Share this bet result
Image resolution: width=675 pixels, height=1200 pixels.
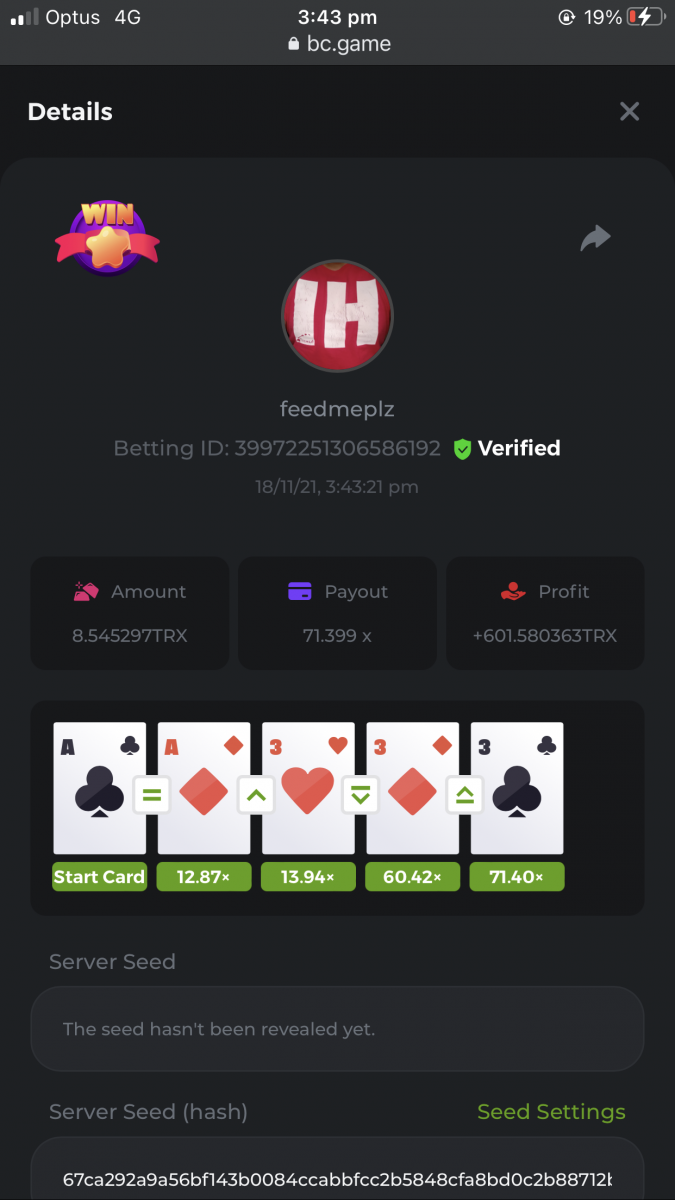(x=596, y=238)
